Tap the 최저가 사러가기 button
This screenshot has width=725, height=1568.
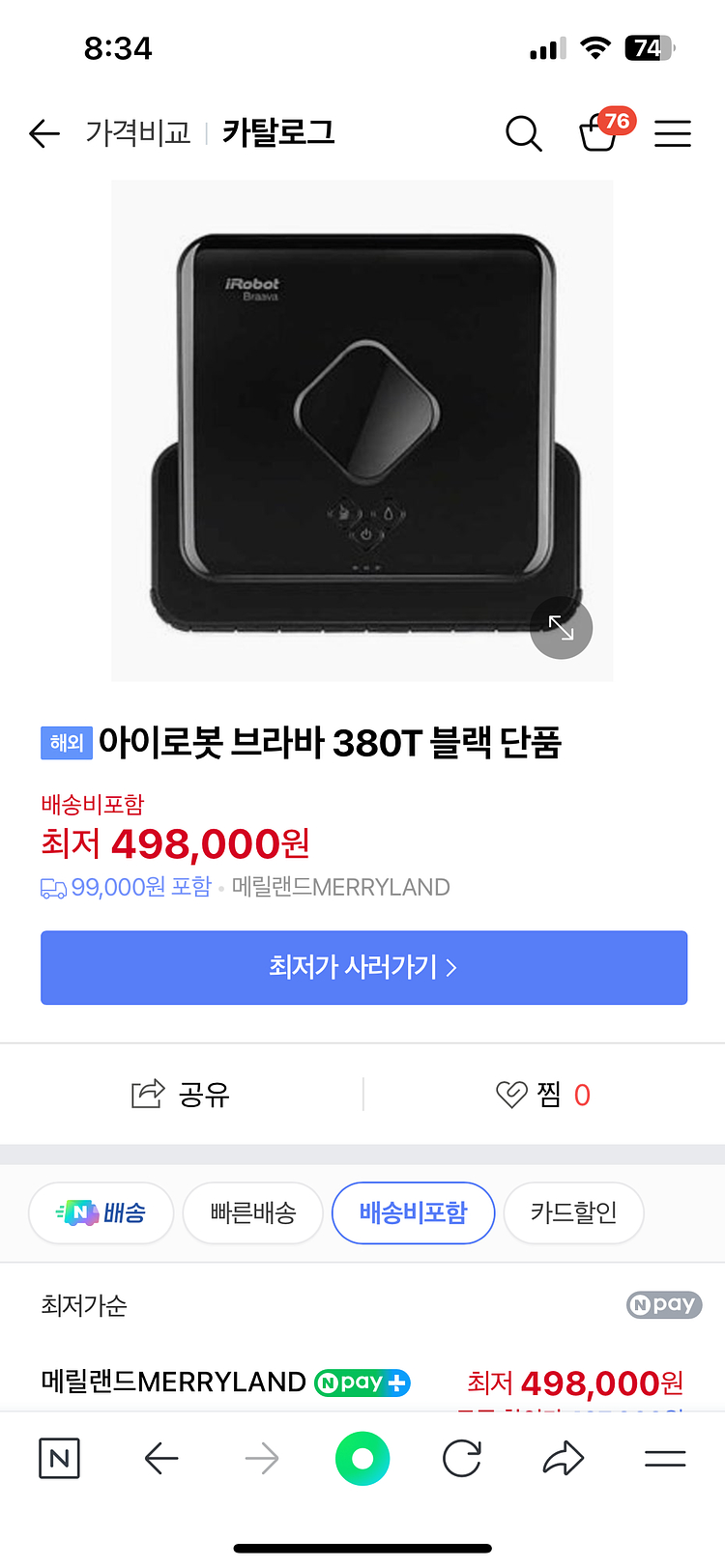pos(363,967)
